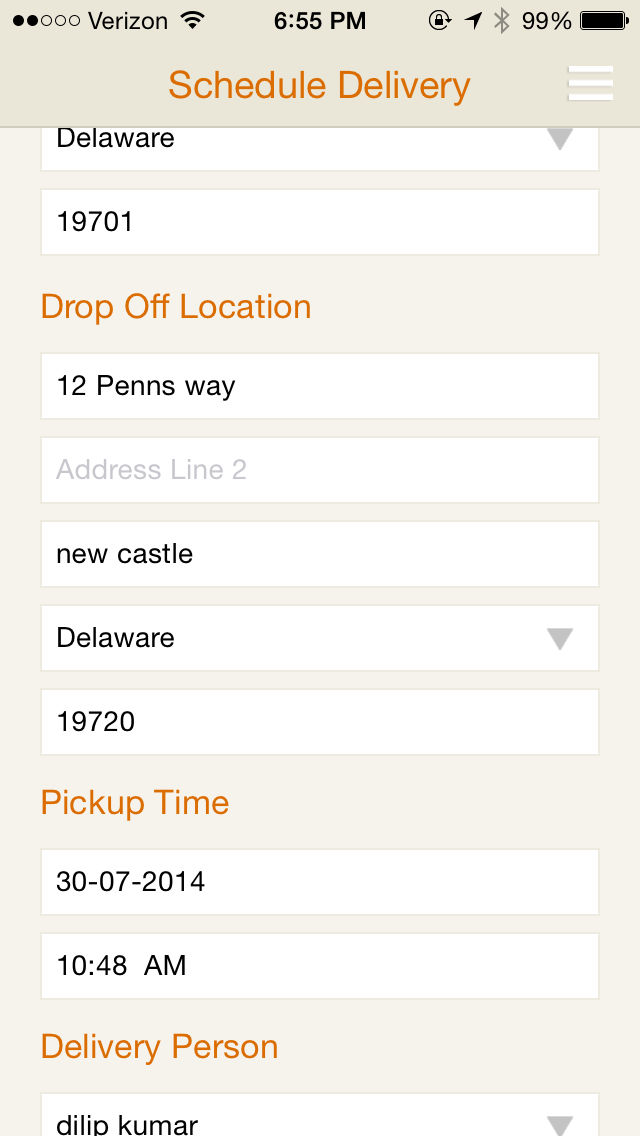Expand the Drop Off Location state dropdown
This screenshot has height=1136, width=640.
(320, 638)
